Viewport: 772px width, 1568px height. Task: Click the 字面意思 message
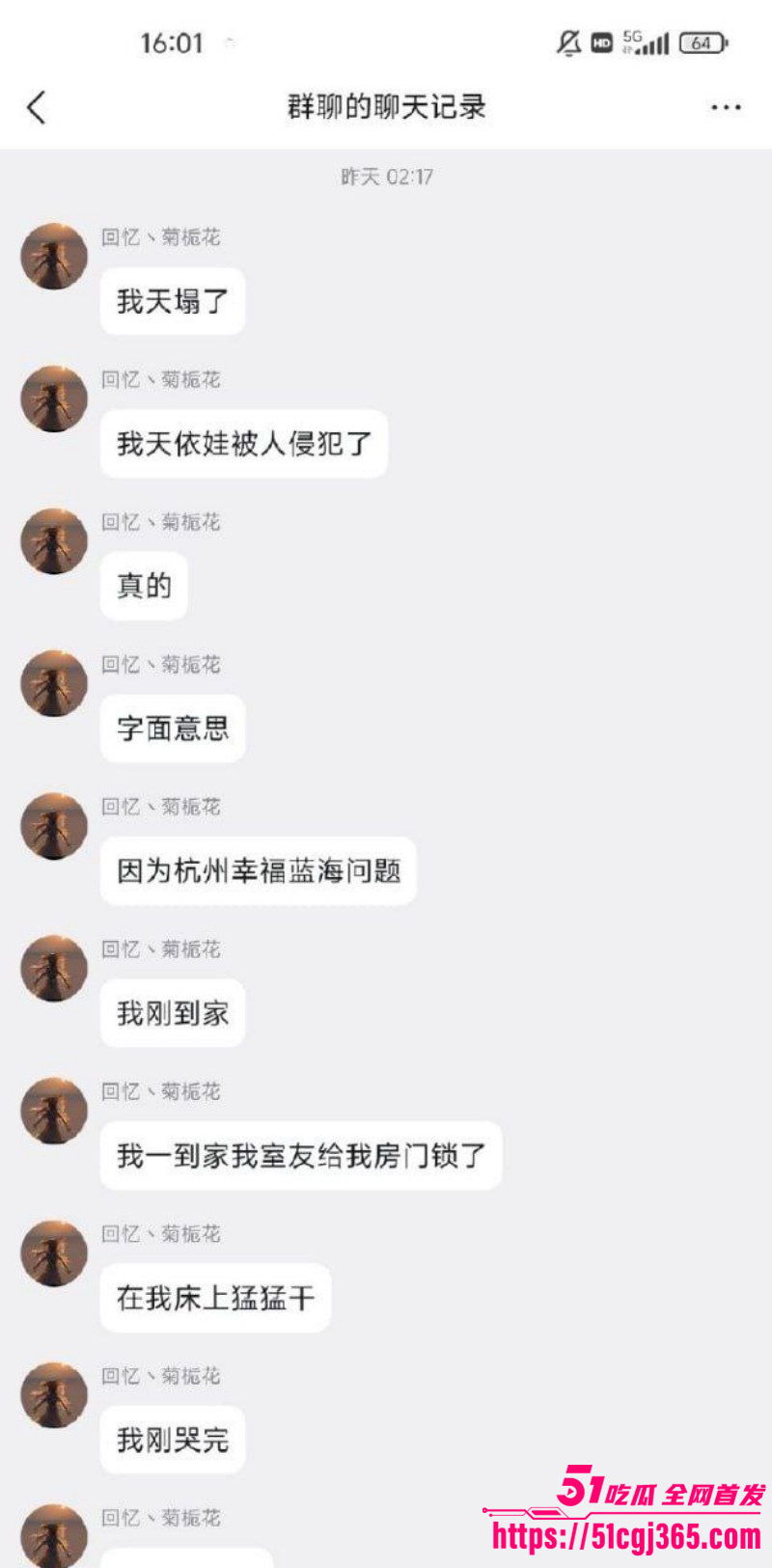[173, 728]
